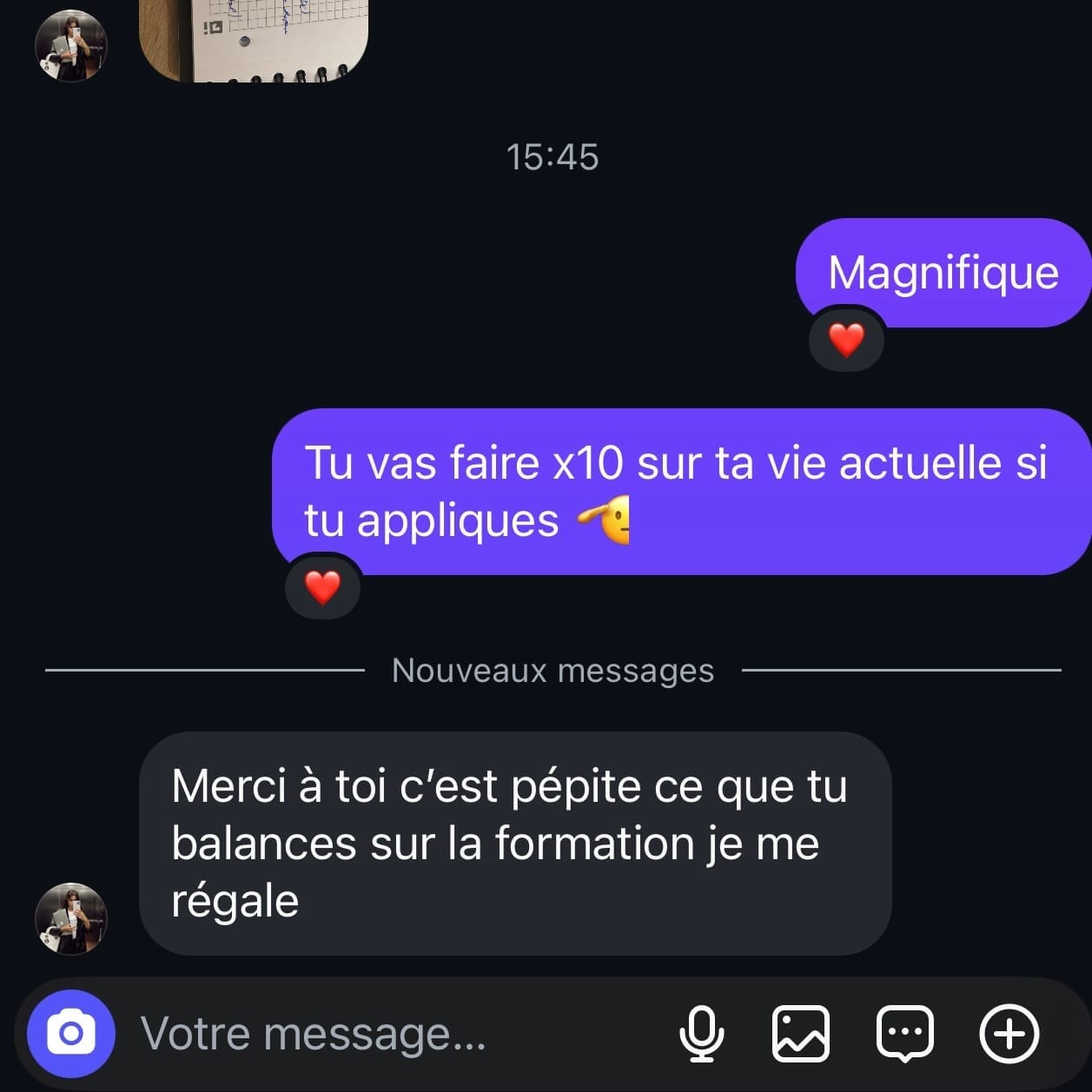Record a voice message with the microphone

click(x=700, y=1034)
